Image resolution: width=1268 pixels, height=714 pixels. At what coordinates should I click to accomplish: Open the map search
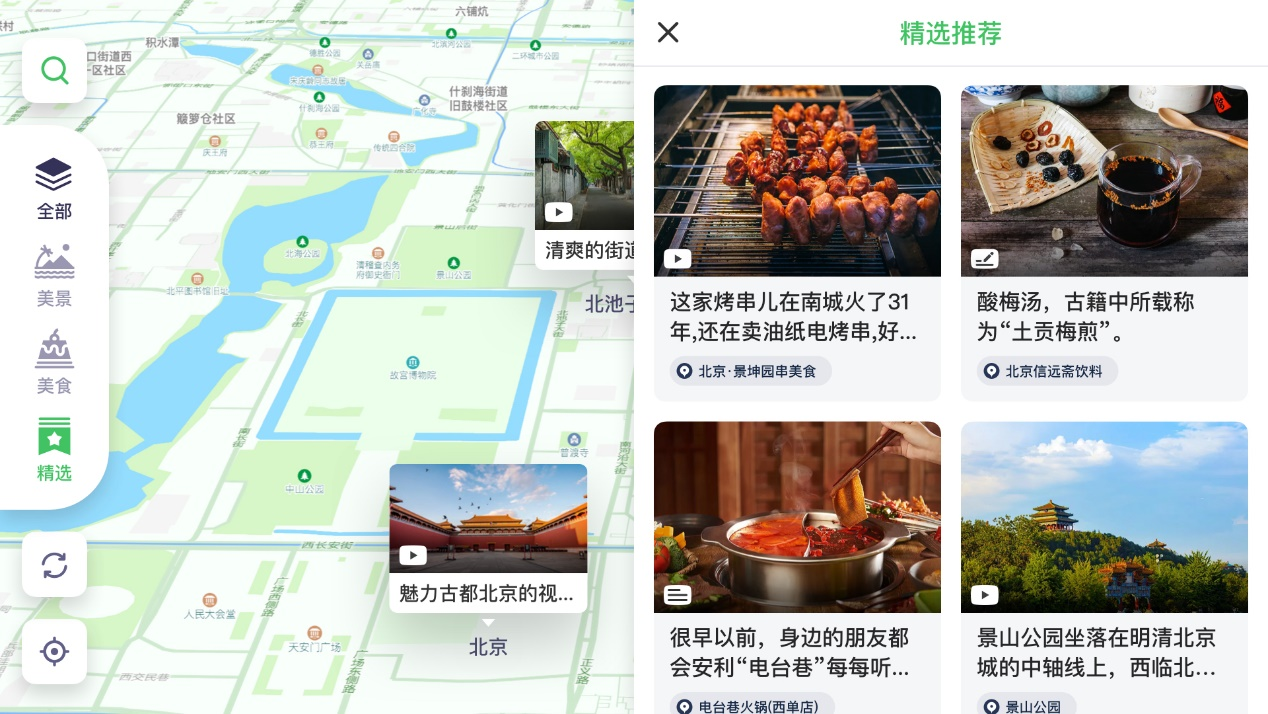54,70
